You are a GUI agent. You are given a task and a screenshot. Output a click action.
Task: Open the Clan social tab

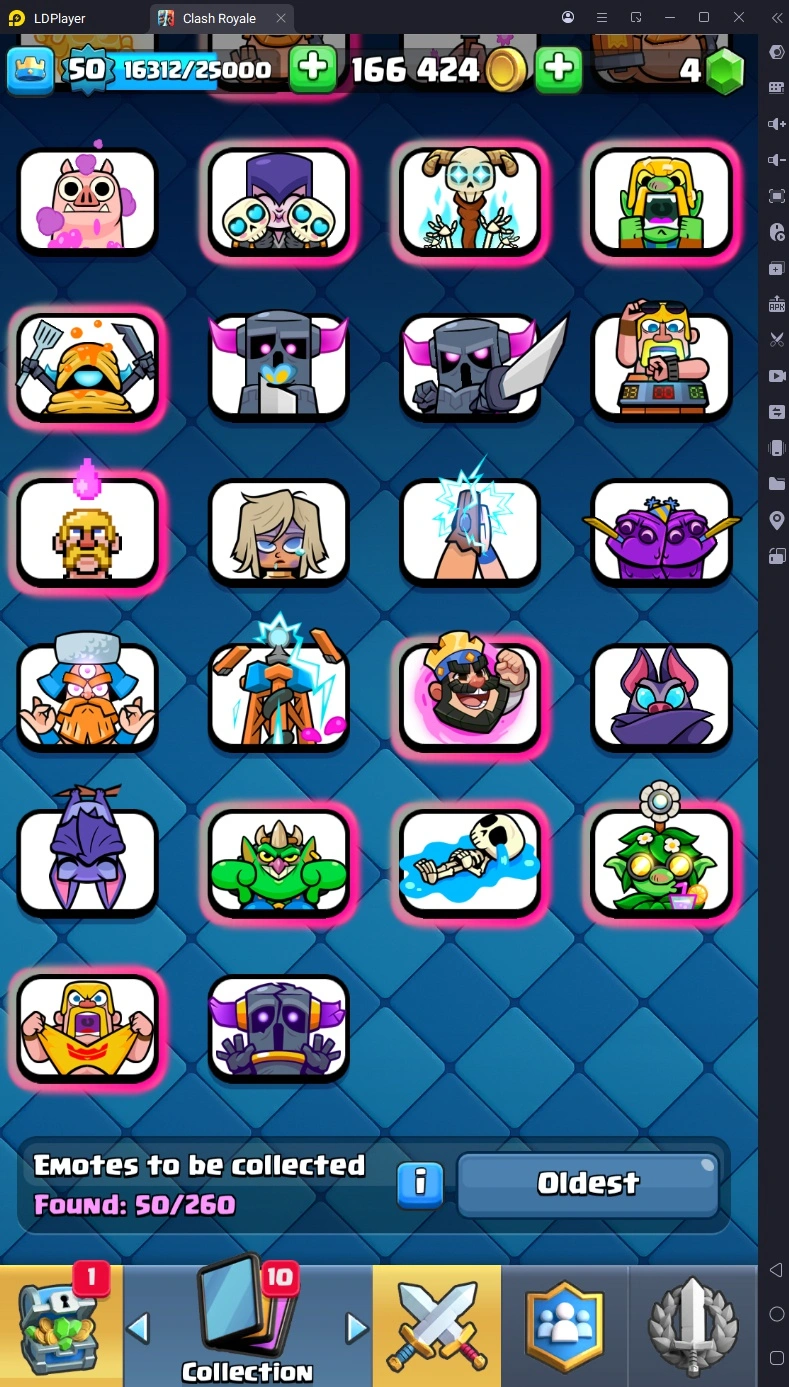565,1325
